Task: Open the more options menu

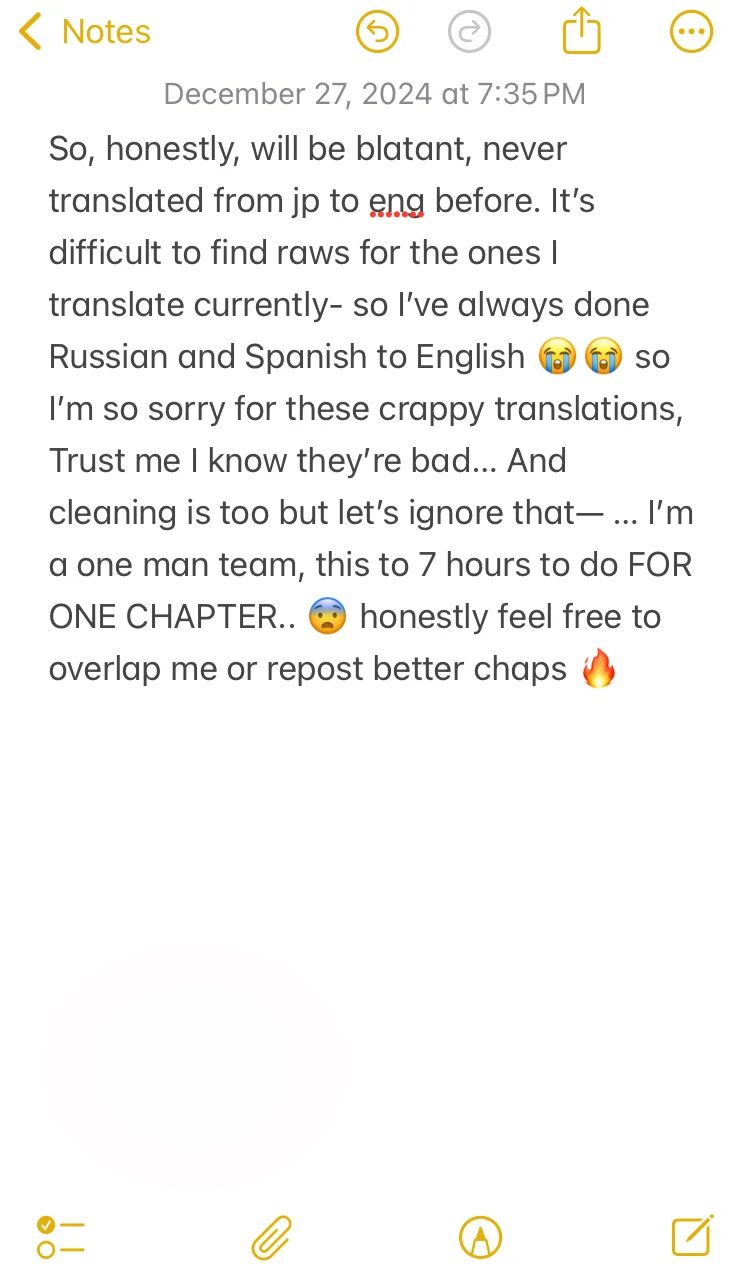Action: coord(691,32)
